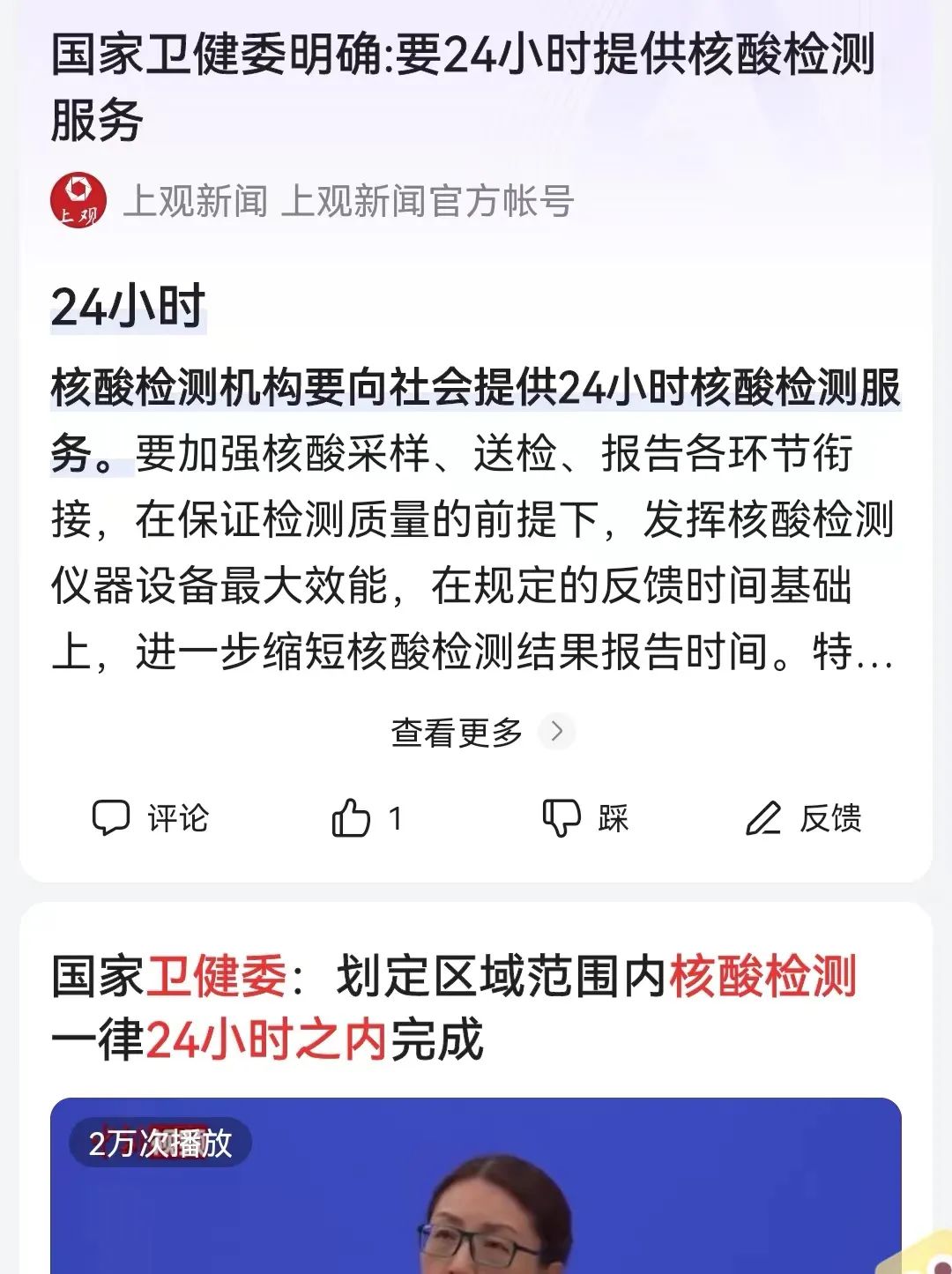This screenshot has height=1274, width=952.
Task: Open the 上观新闻 account avatar
Action: pos(78,200)
